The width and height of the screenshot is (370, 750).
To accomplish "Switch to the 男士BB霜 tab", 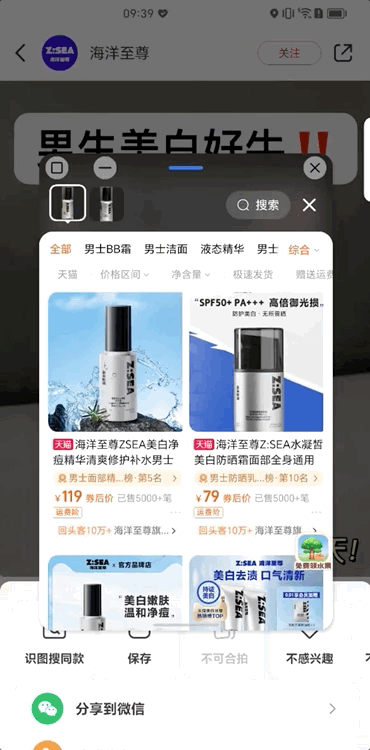I will 108,249.
